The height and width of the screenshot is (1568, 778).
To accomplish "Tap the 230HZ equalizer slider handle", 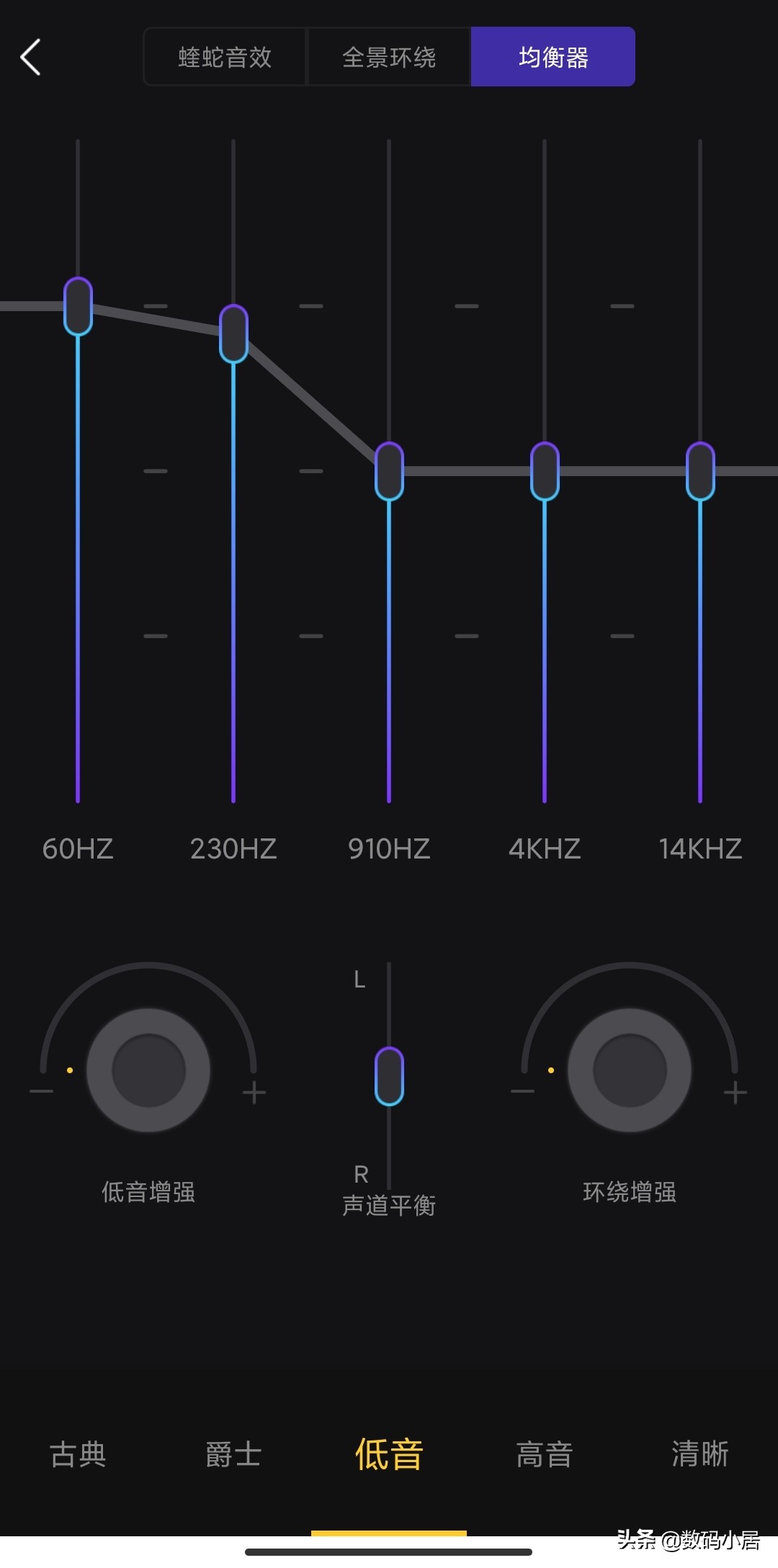I will pos(233,333).
